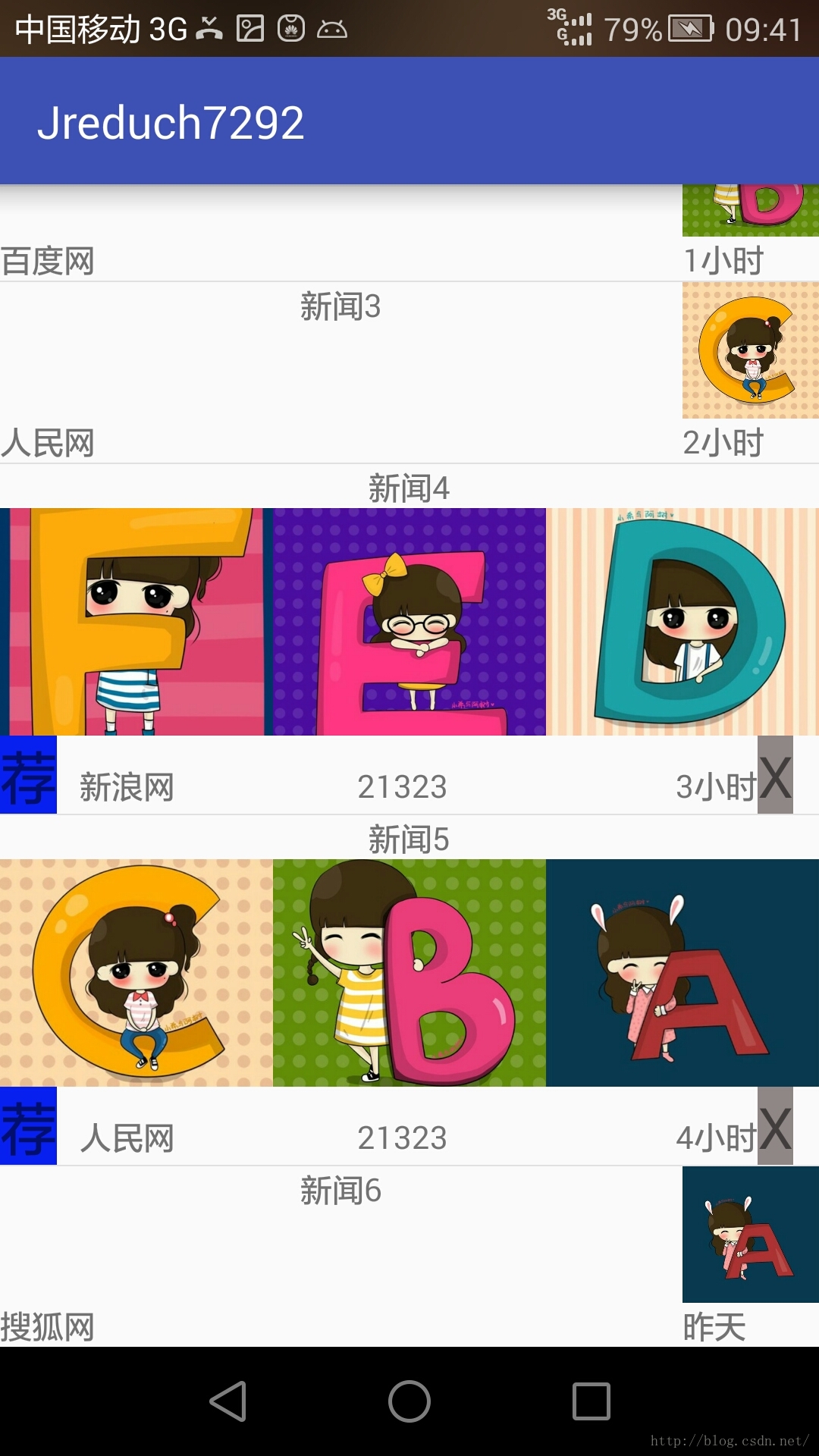
Task: Dismiss the 新闻5 item with X
Action: (775, 1127)
